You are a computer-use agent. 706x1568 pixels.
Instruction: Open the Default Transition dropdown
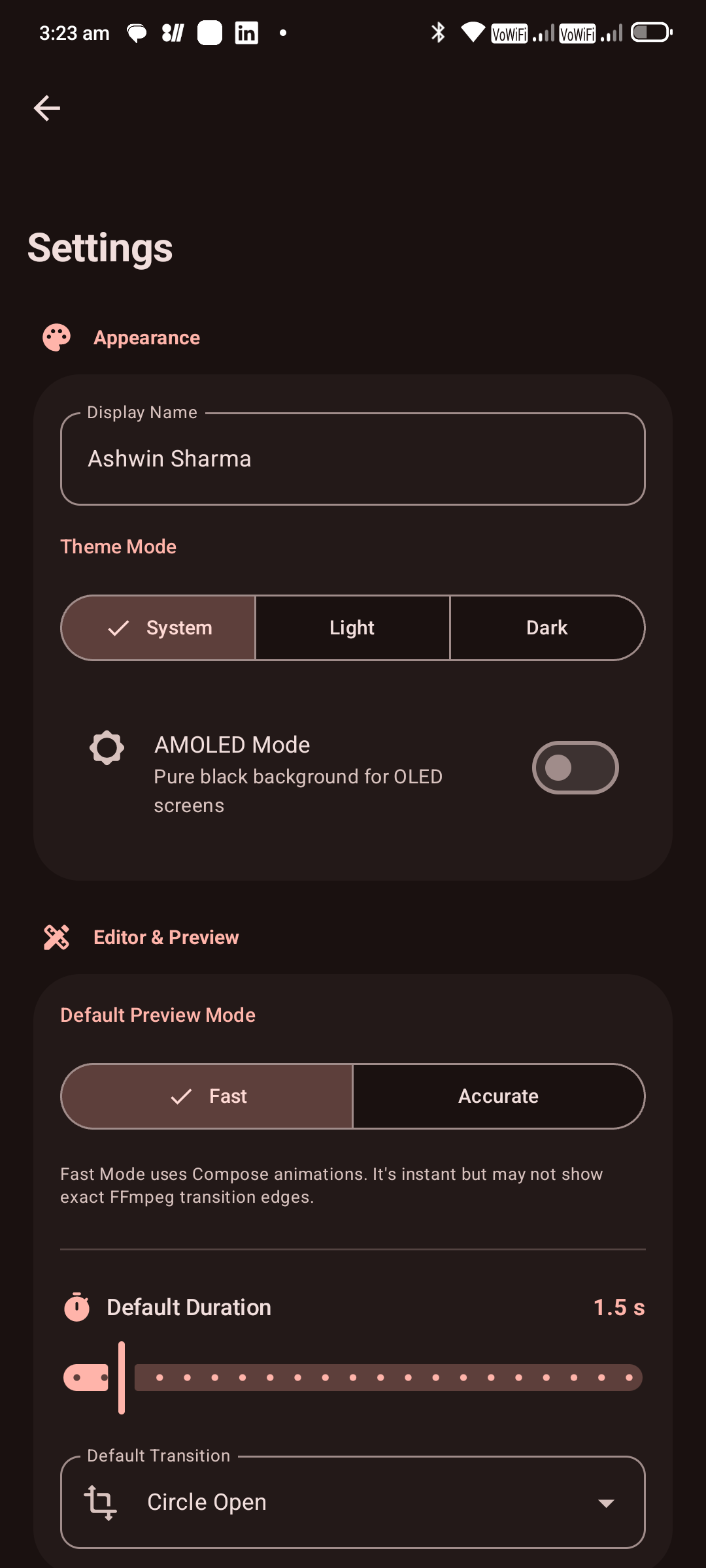353,1502
